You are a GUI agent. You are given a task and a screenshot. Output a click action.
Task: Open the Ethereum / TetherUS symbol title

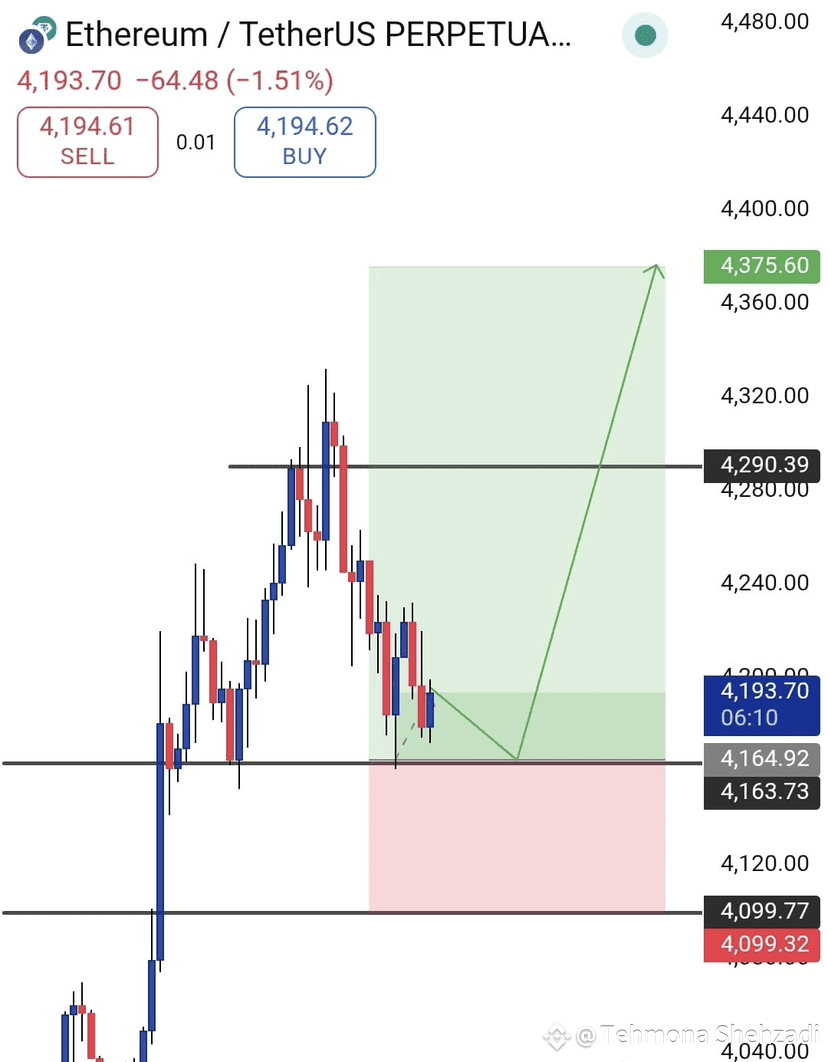point(318,37)
